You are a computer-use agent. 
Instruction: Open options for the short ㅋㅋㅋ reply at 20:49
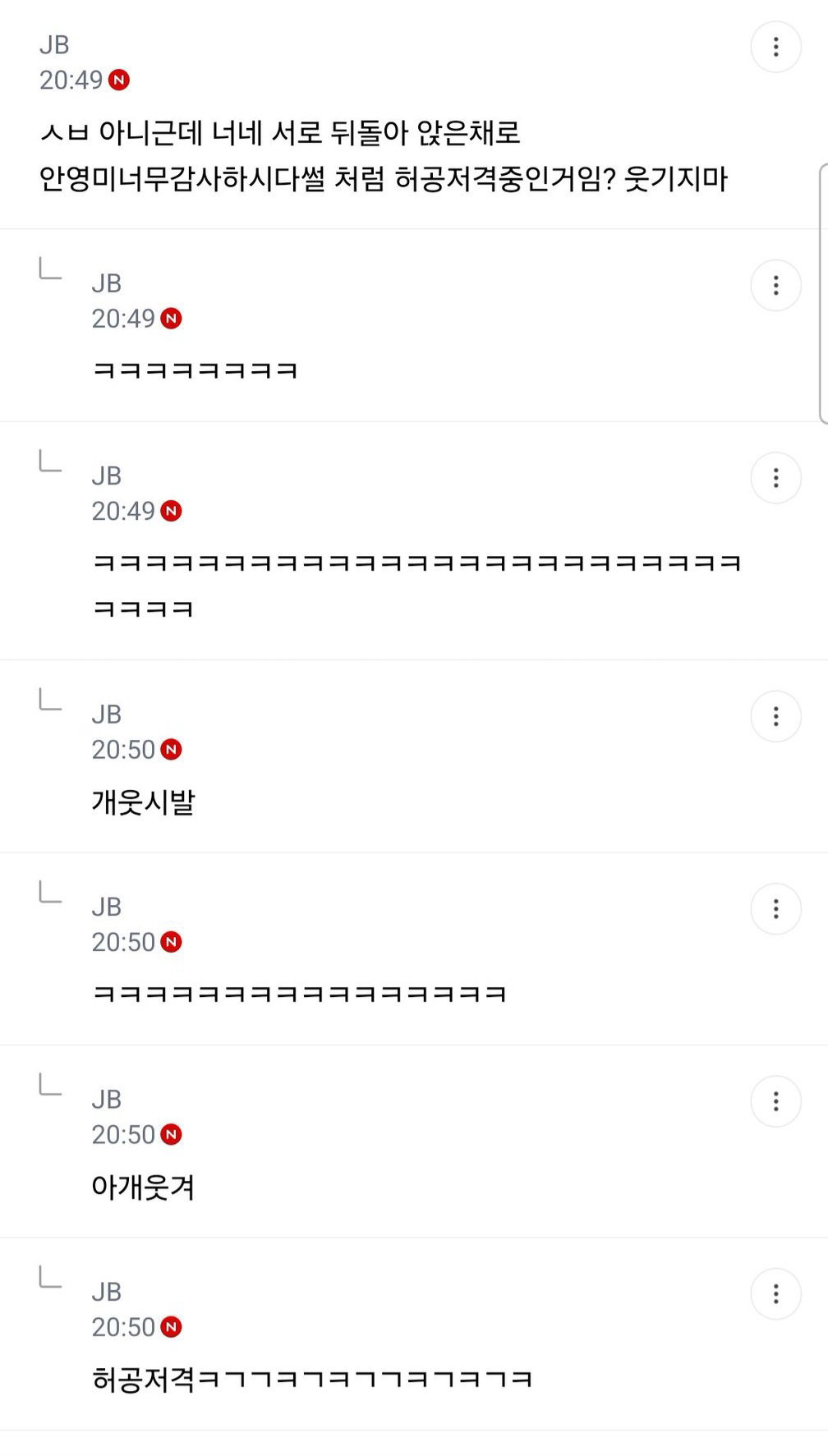[775, 285]
